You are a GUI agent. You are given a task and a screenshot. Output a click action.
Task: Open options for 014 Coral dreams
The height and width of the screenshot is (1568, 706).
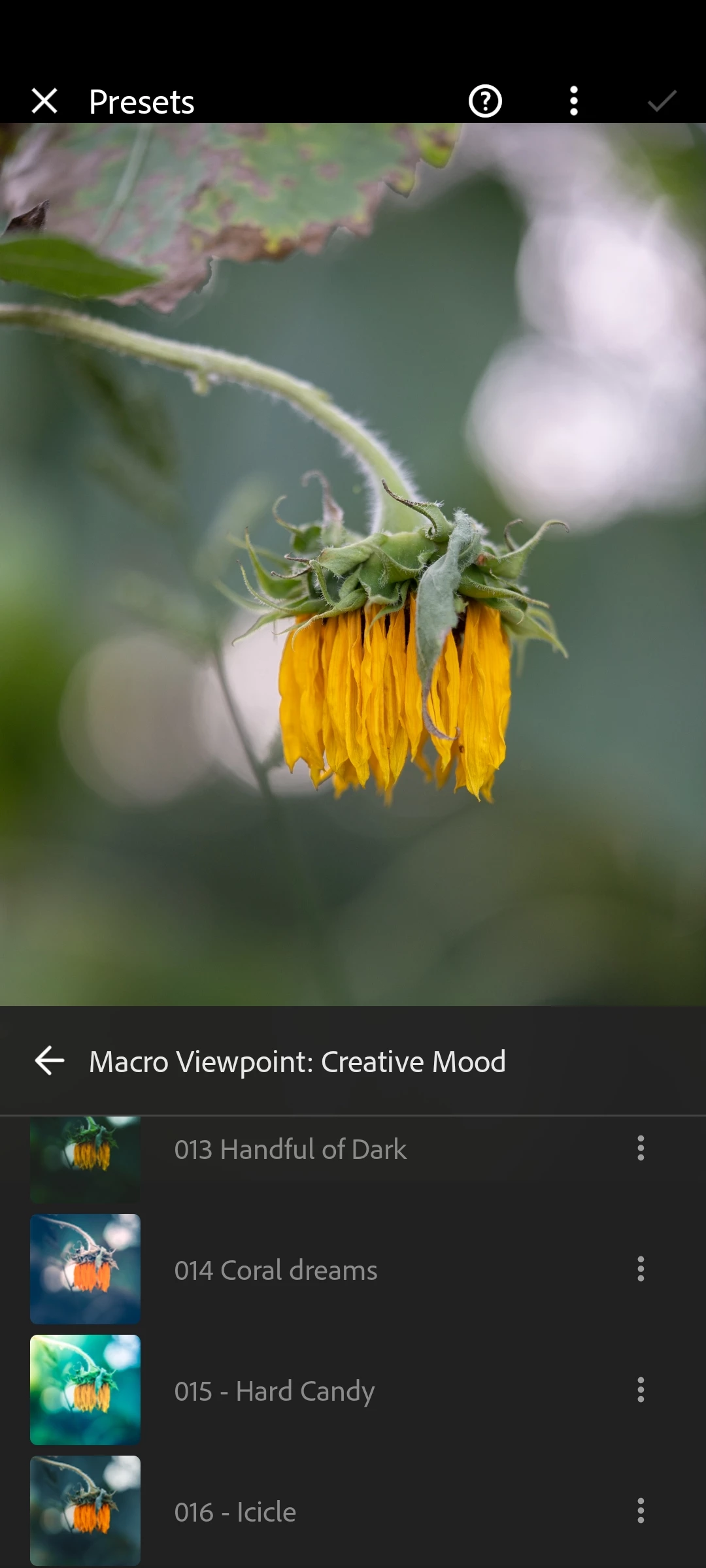click(x=641, y=1269)
